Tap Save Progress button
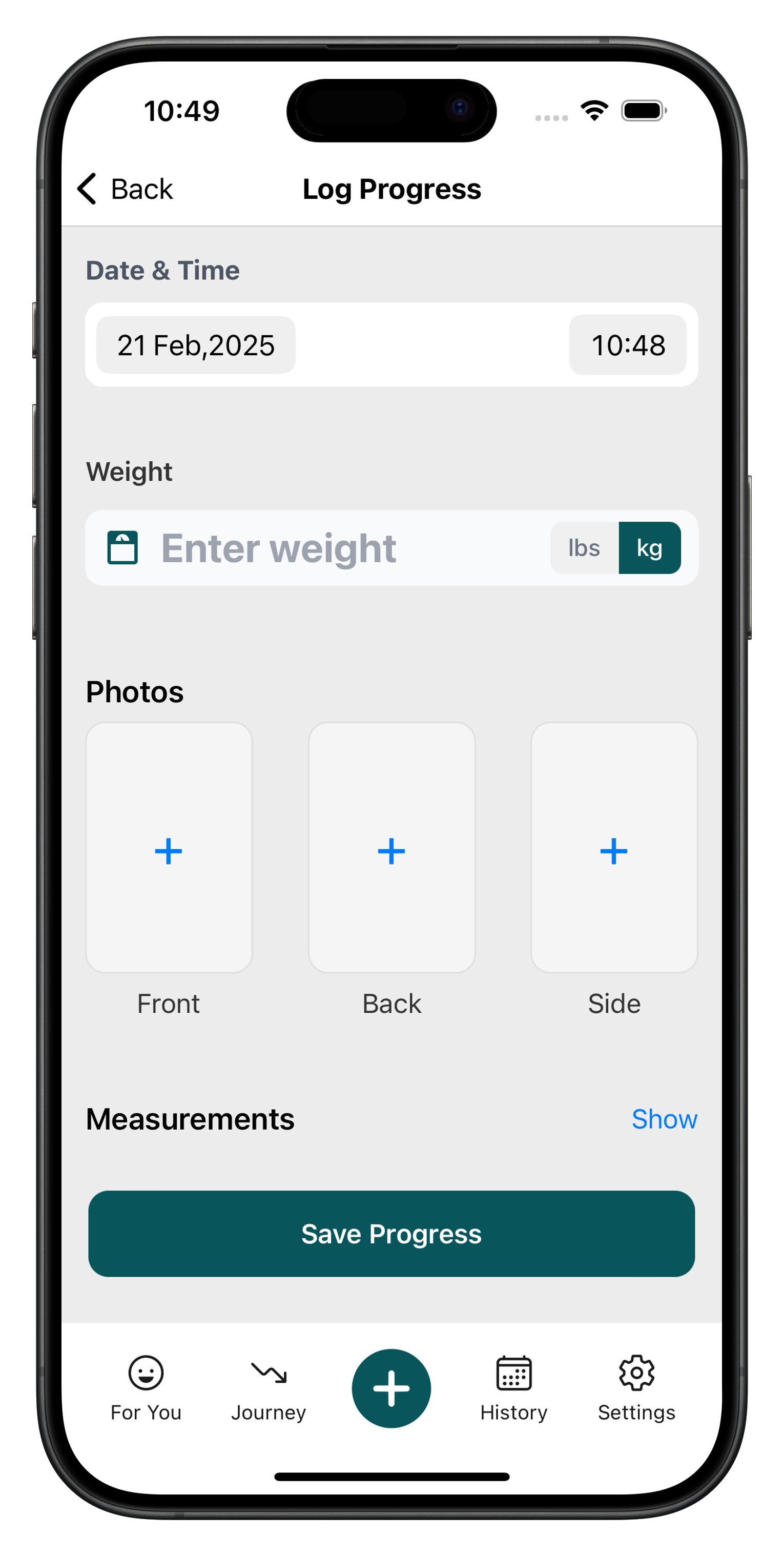 tap(391, 1234)
